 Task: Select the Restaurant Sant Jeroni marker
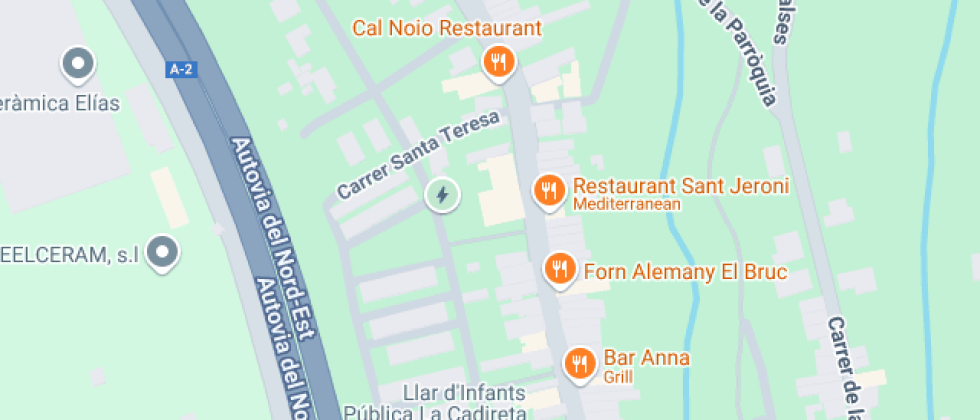pos(548,191)
